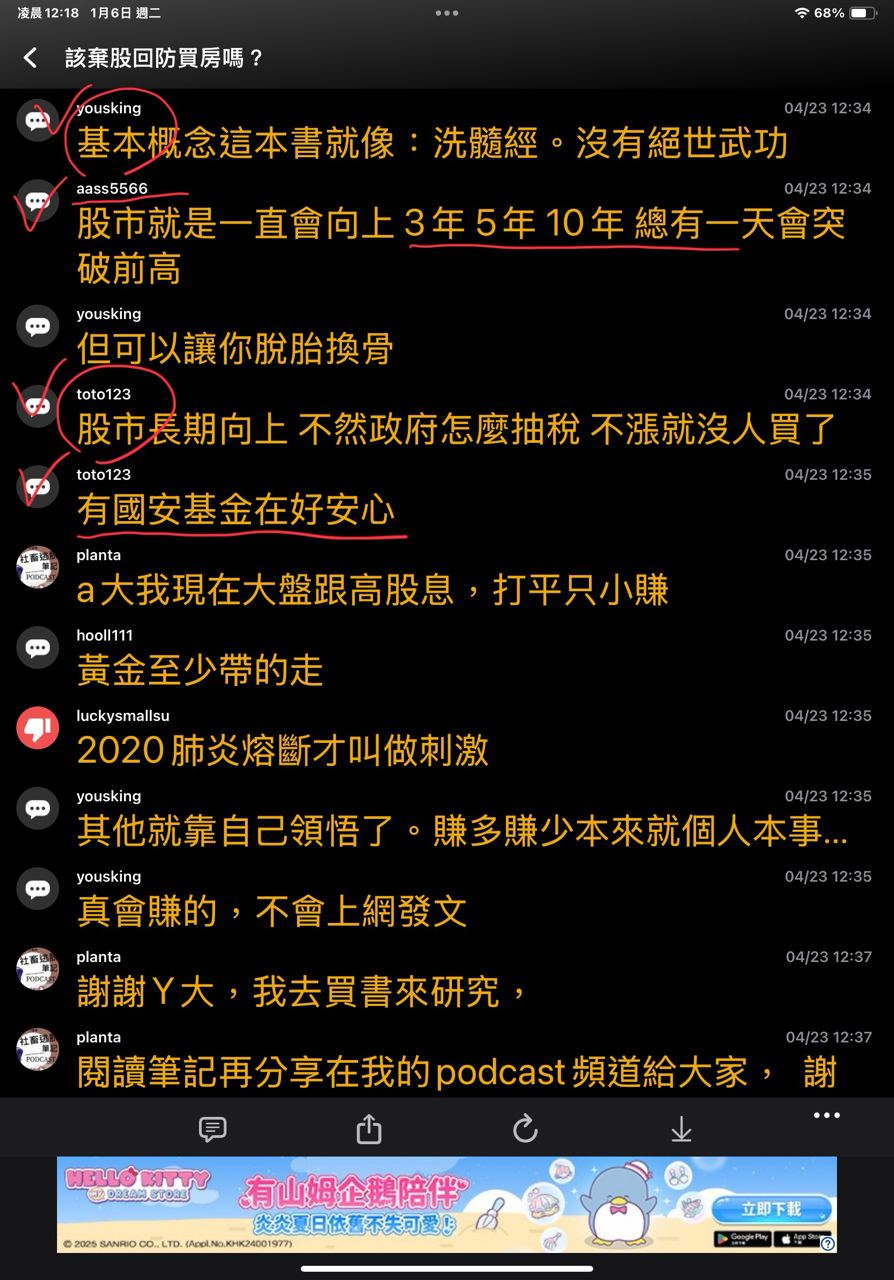The height and width of the screenshot is (1280, 894).
Task: Tap the 立即下載 button in the ad
Action: coord(771,1209)
